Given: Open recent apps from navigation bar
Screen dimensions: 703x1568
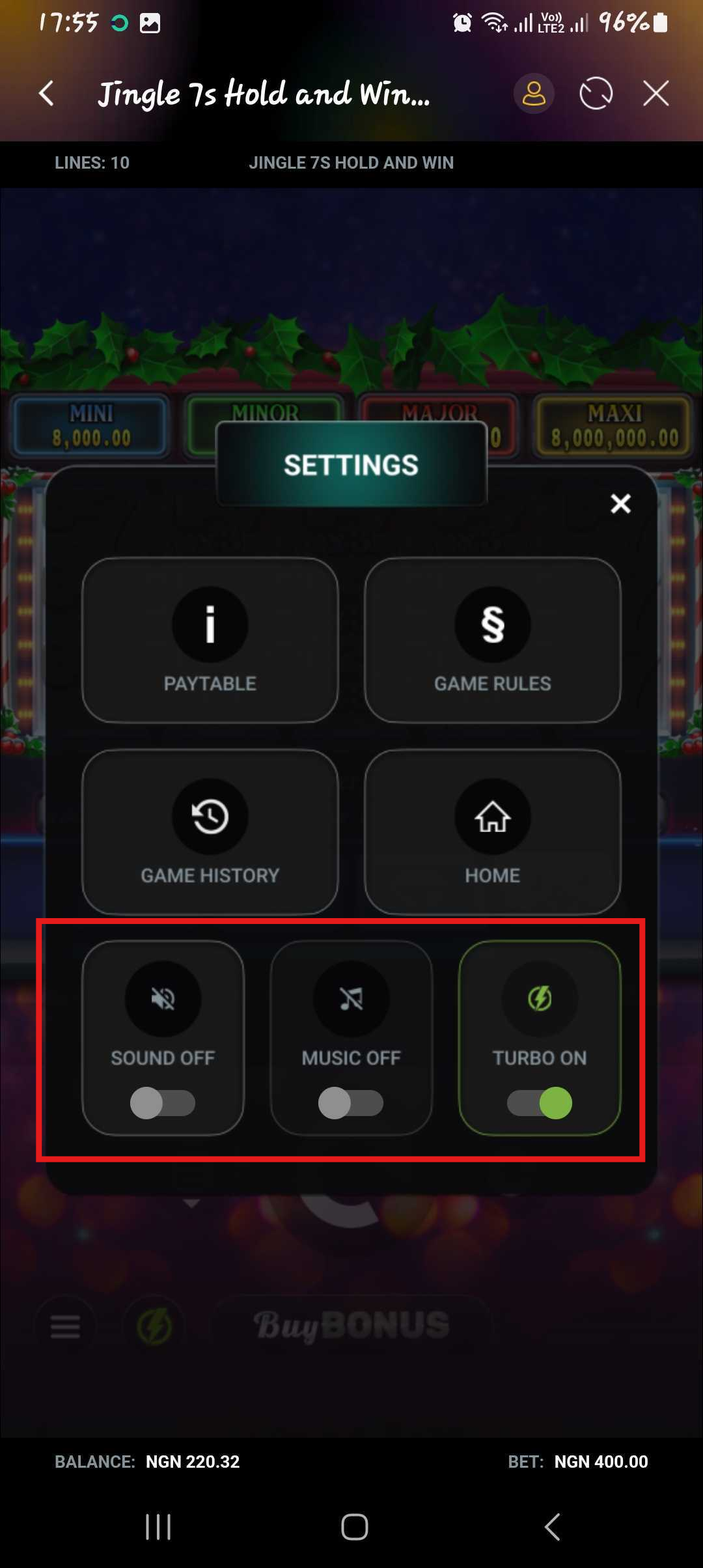Looking at the screenshot, I should [x=158, y=1526].
